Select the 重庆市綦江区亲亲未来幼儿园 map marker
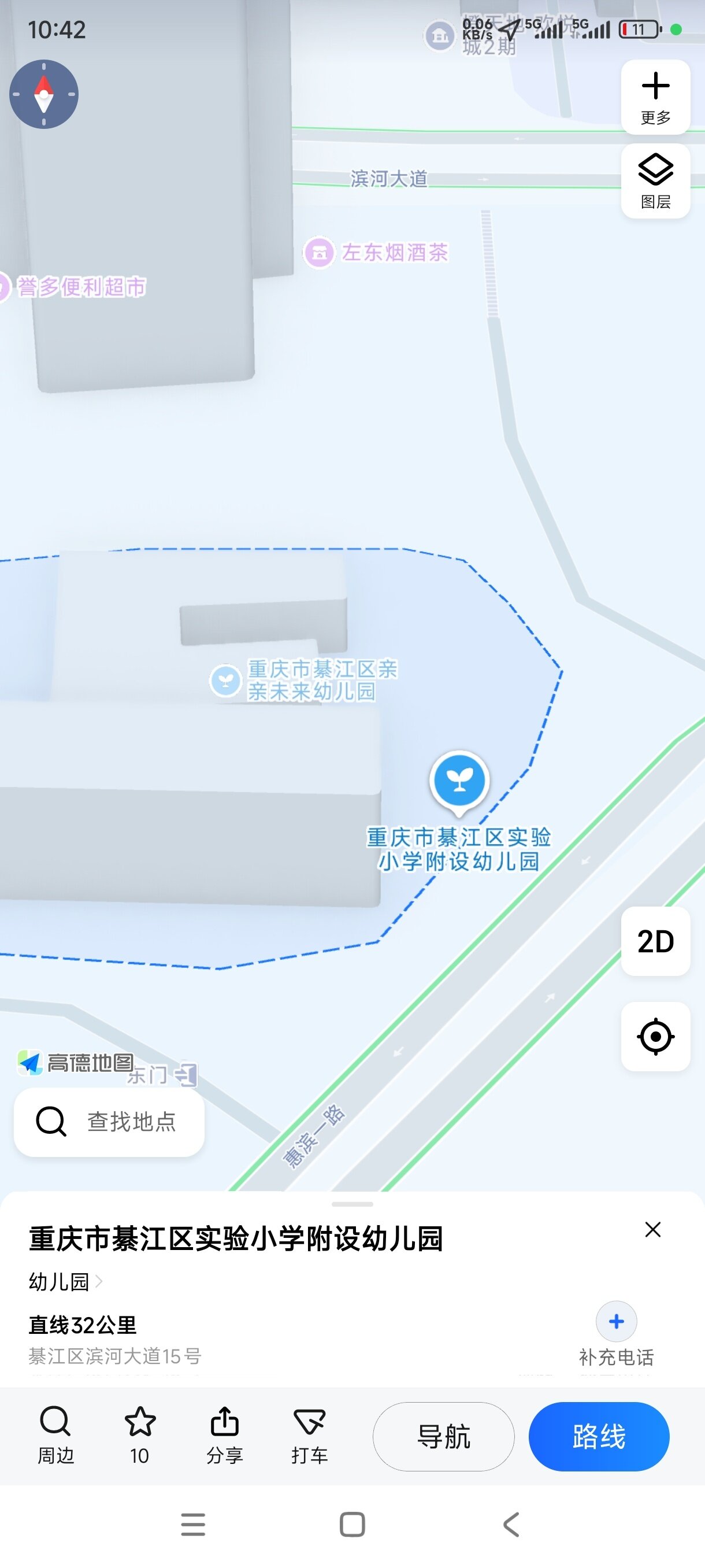705x1568 pixels. pyautogui.click(x=227, y=681)
